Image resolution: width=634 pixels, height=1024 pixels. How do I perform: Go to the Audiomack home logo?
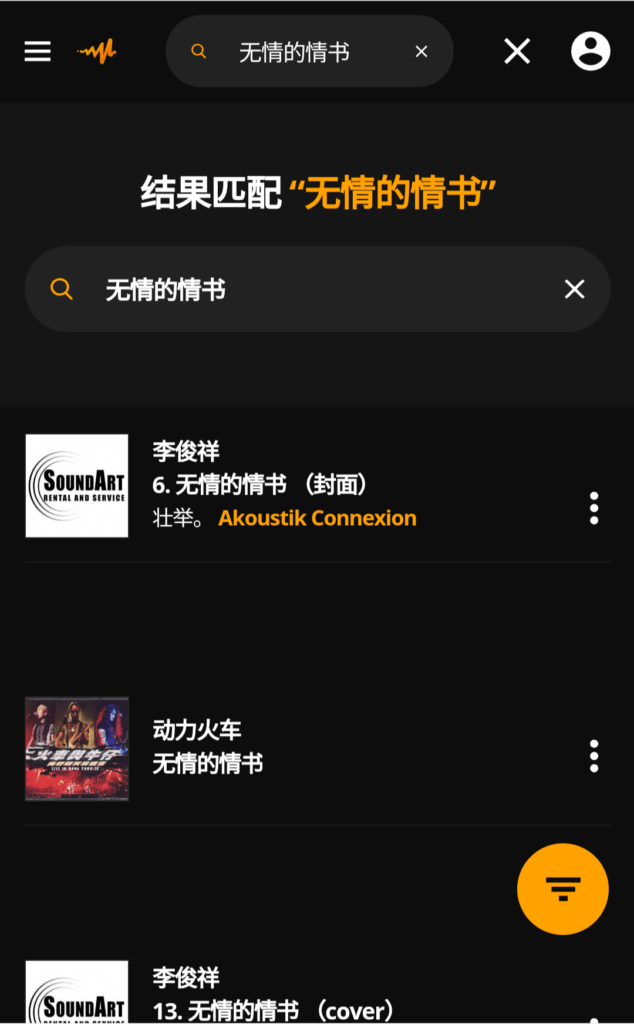point(97,51)
